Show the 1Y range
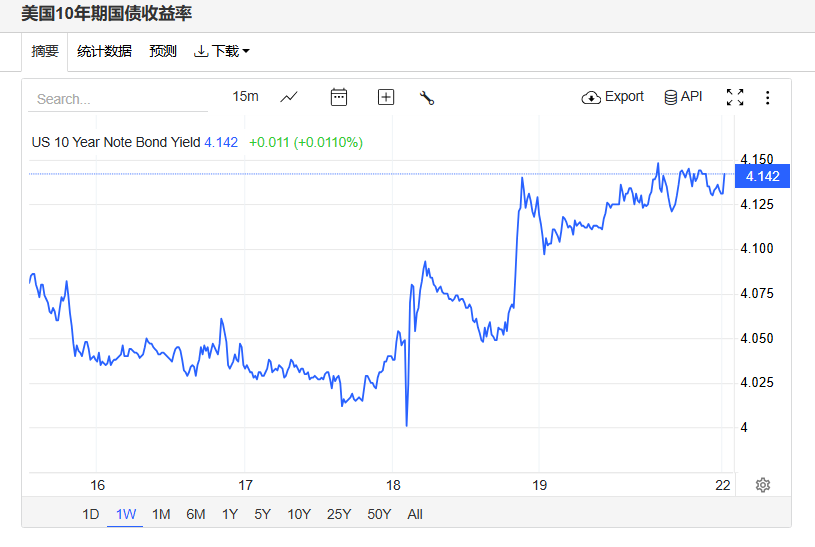The height and width of the screenshot is (547, 815). pyautogui.click(x=230, y=514)
